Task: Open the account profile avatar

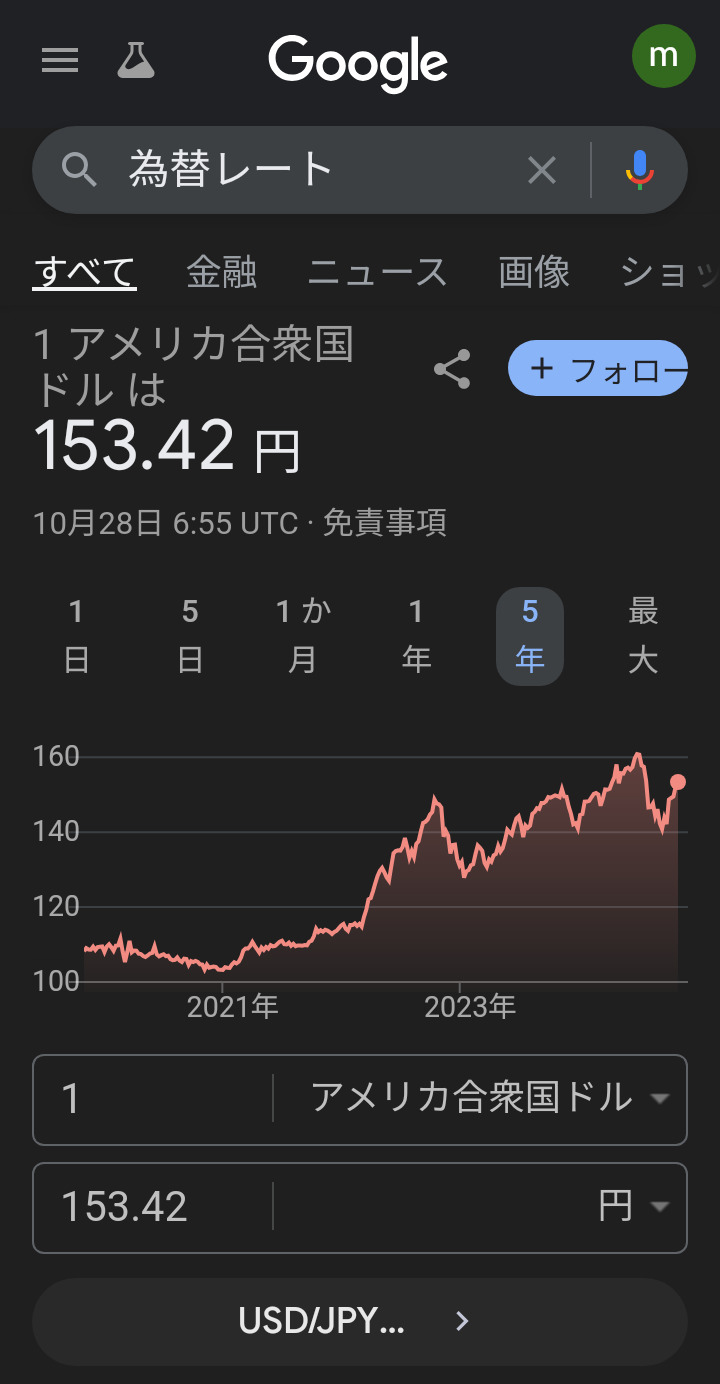Action: point(663,56)
